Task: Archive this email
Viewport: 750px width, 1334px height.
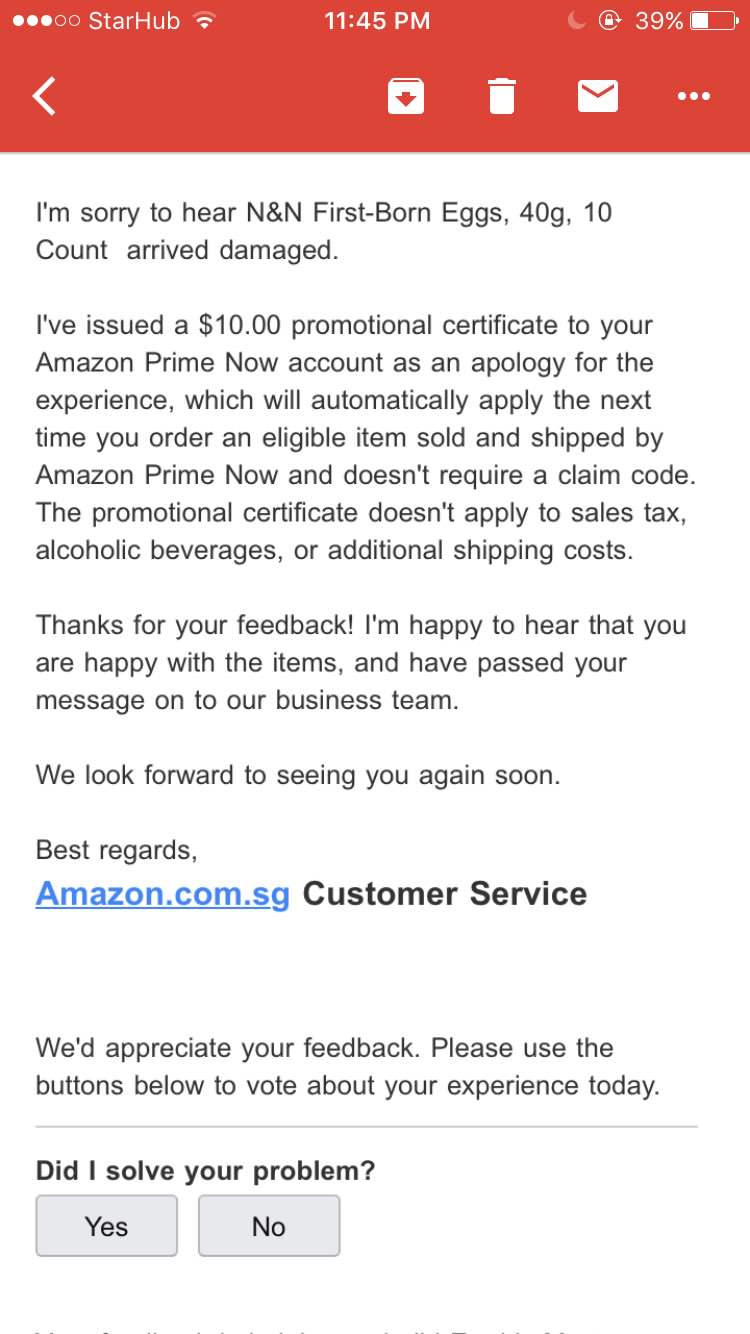Action: click(x=406, y=96)
